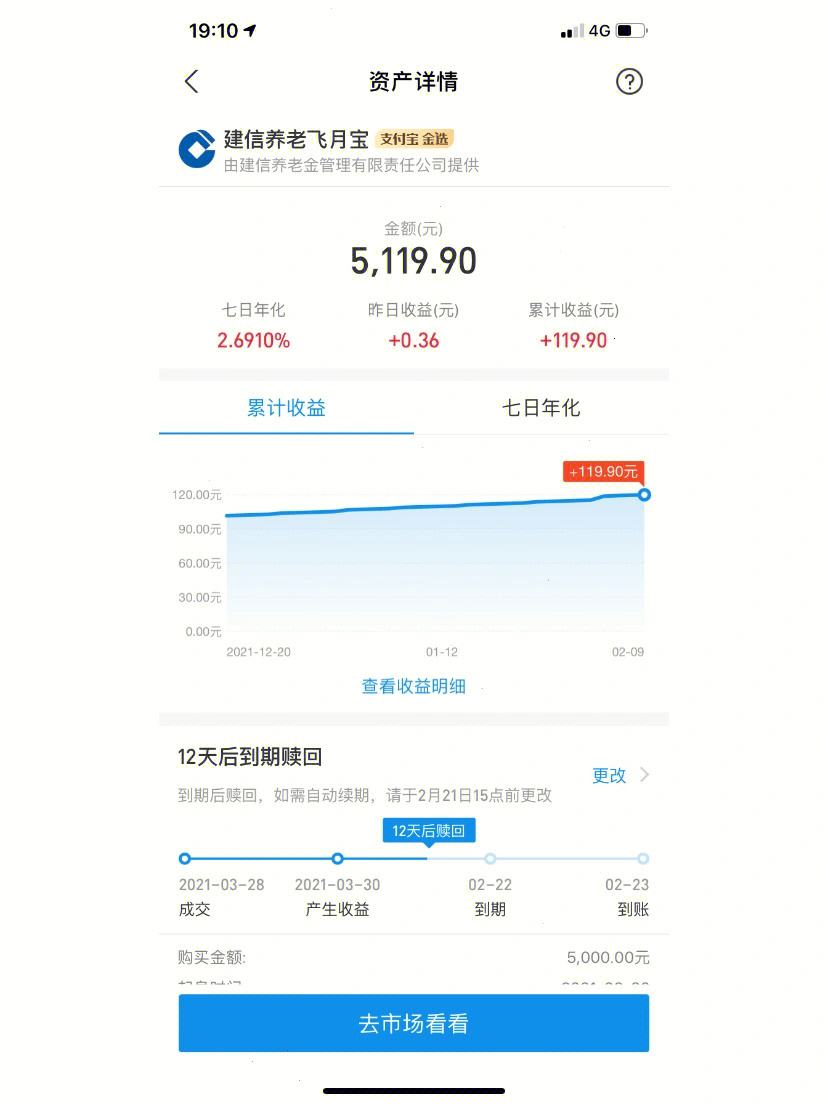Click the 12天后赎回 label above the timeline

(430, 830)
